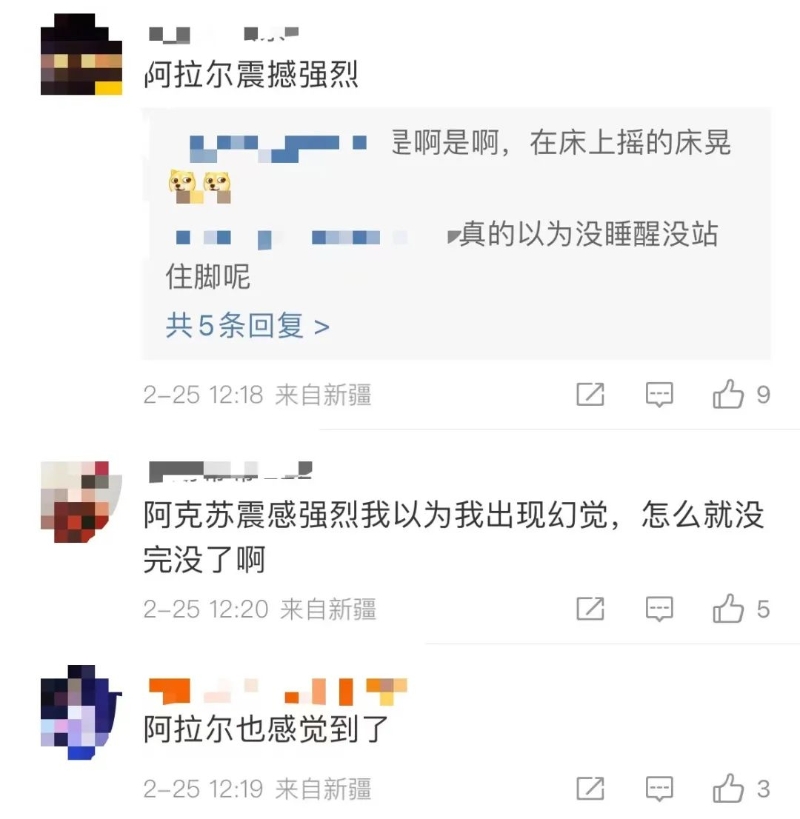Like the 阿拉尔震撼强烈 comment

pos(729,395)
